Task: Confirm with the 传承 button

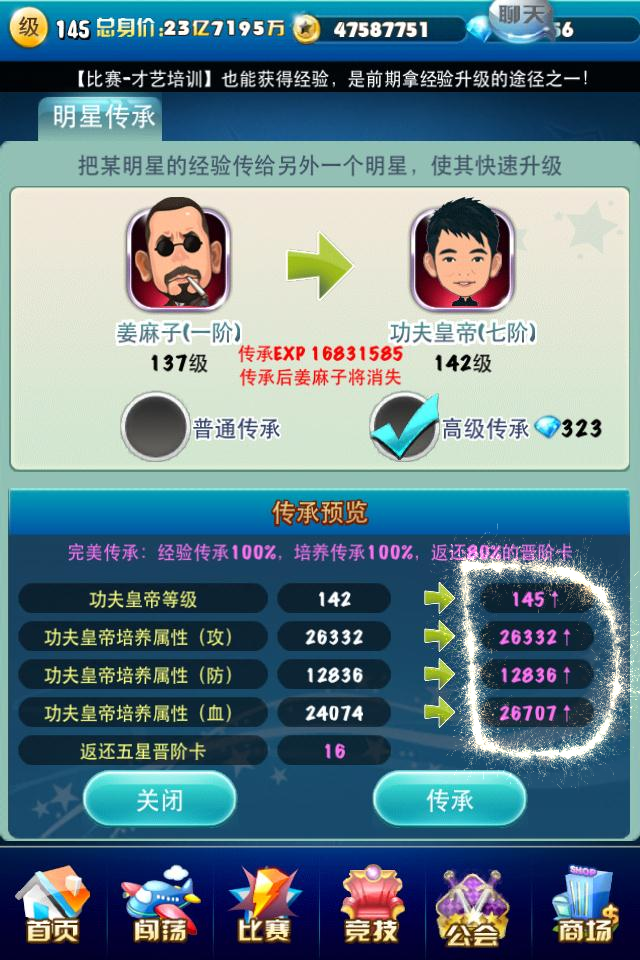Action: (x=449, y=800)
